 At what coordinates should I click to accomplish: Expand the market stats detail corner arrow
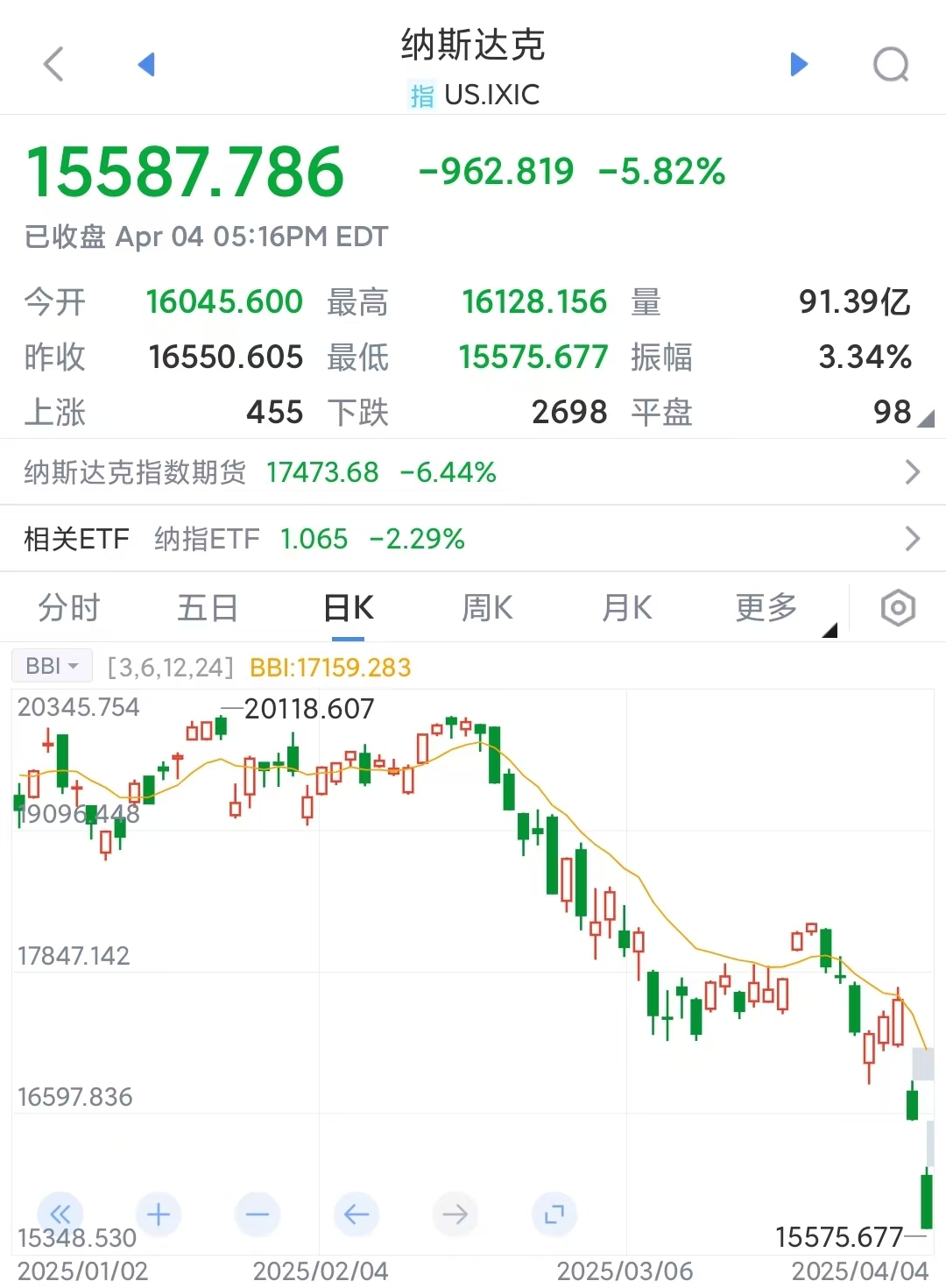point(925,420)
